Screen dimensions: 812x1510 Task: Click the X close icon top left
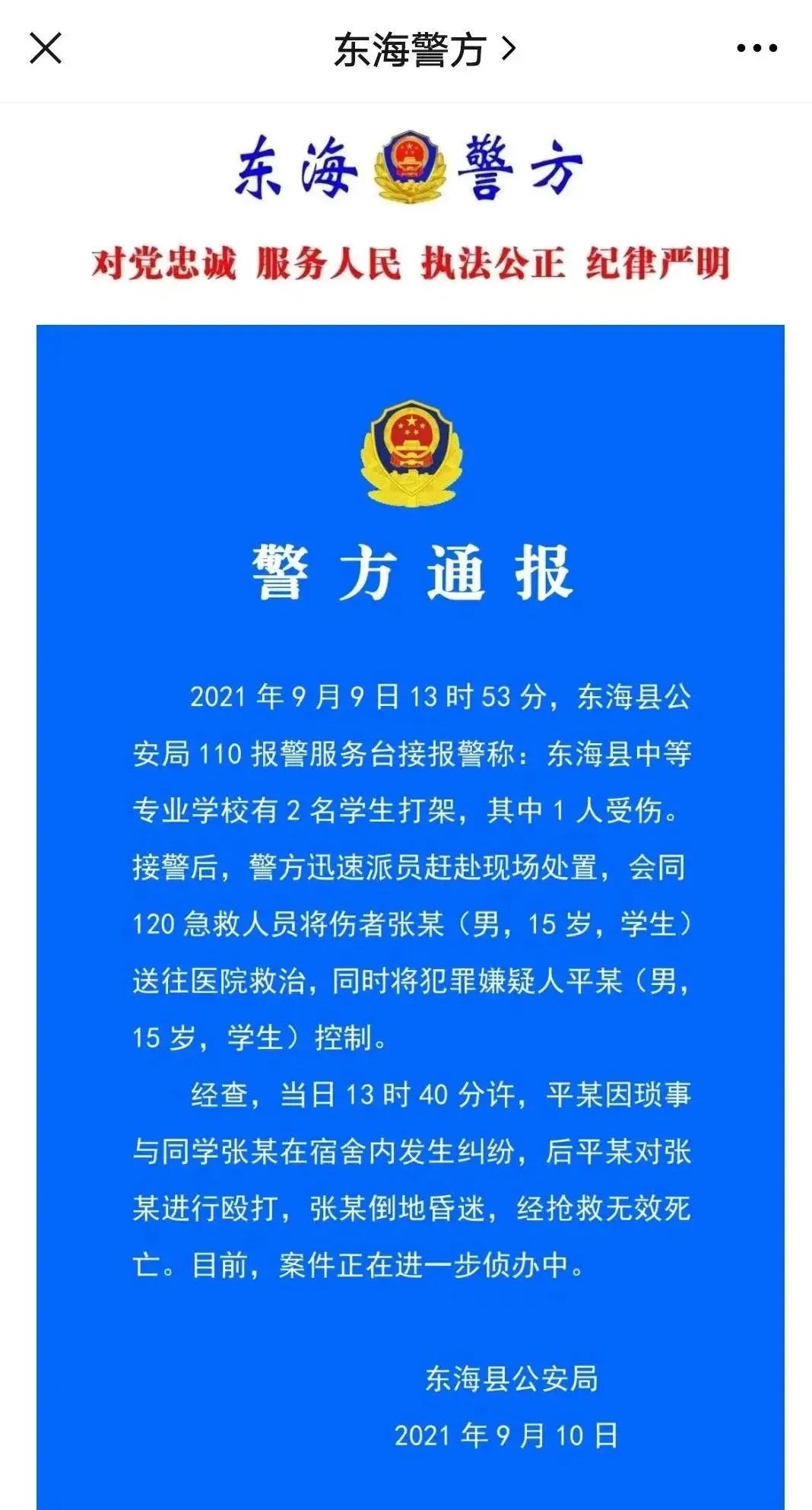point(47,47)
